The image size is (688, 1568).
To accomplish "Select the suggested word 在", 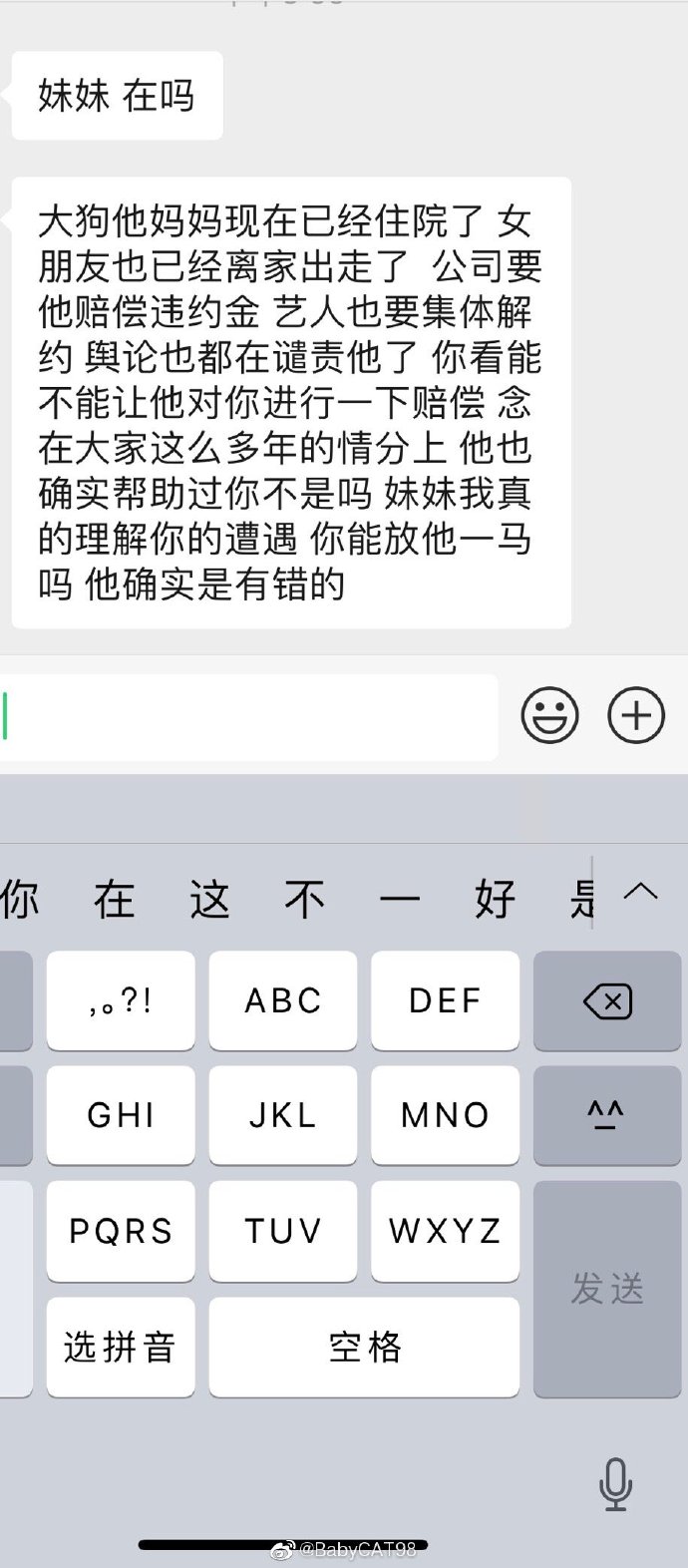I will tap(114, 900).
